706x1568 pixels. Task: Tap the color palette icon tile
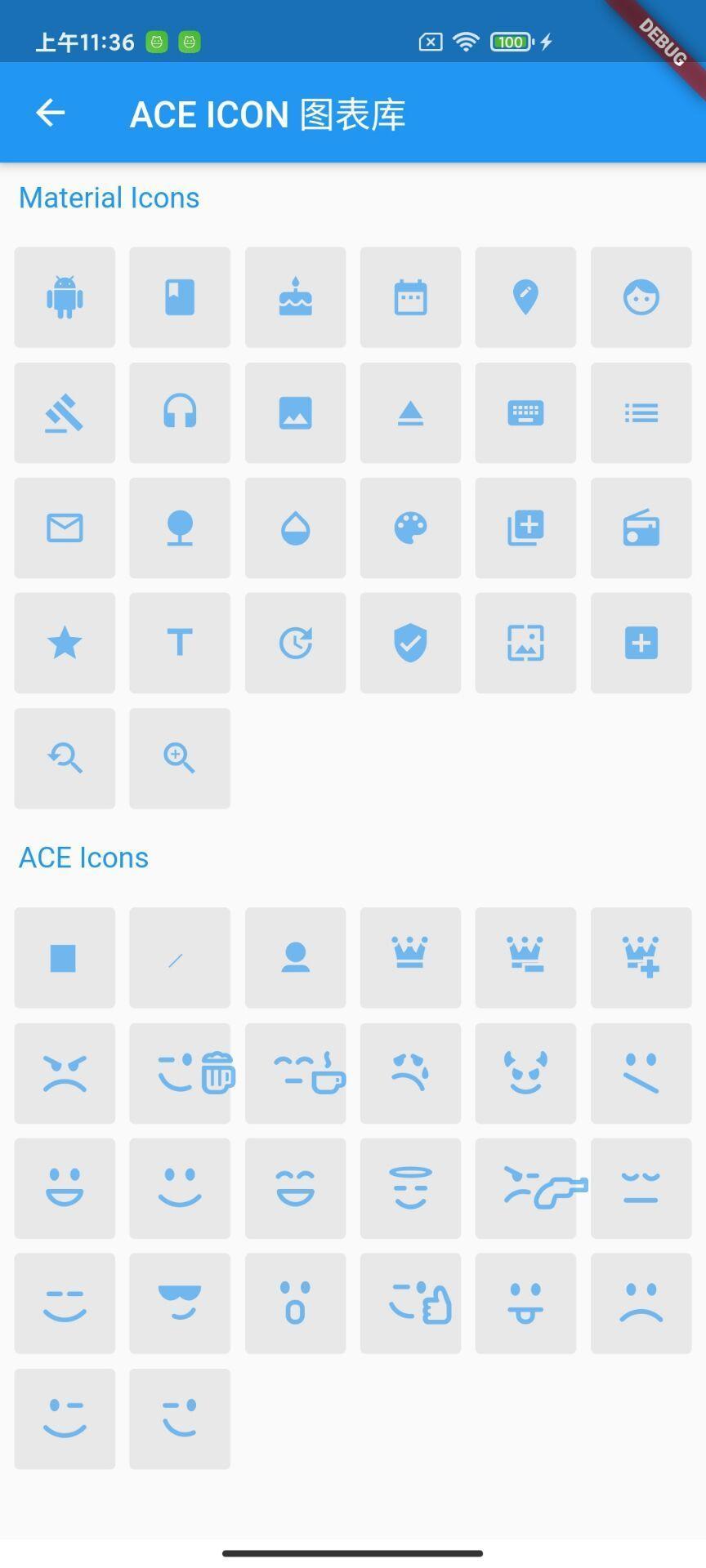410,528
